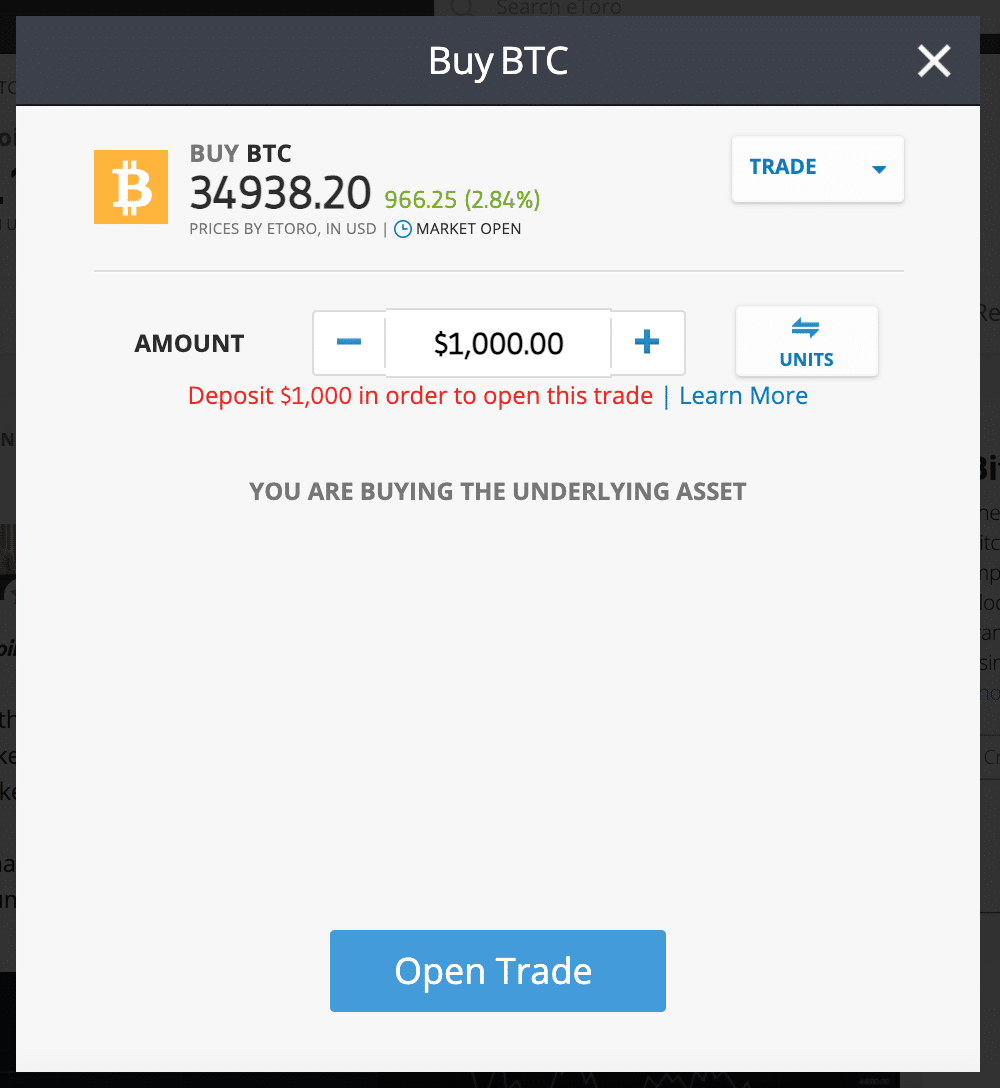Image resolution: width=1000 pixels, height=1088 pixels.
Task: Open the dropdown to switch to an Order
Action: (817, 168)
